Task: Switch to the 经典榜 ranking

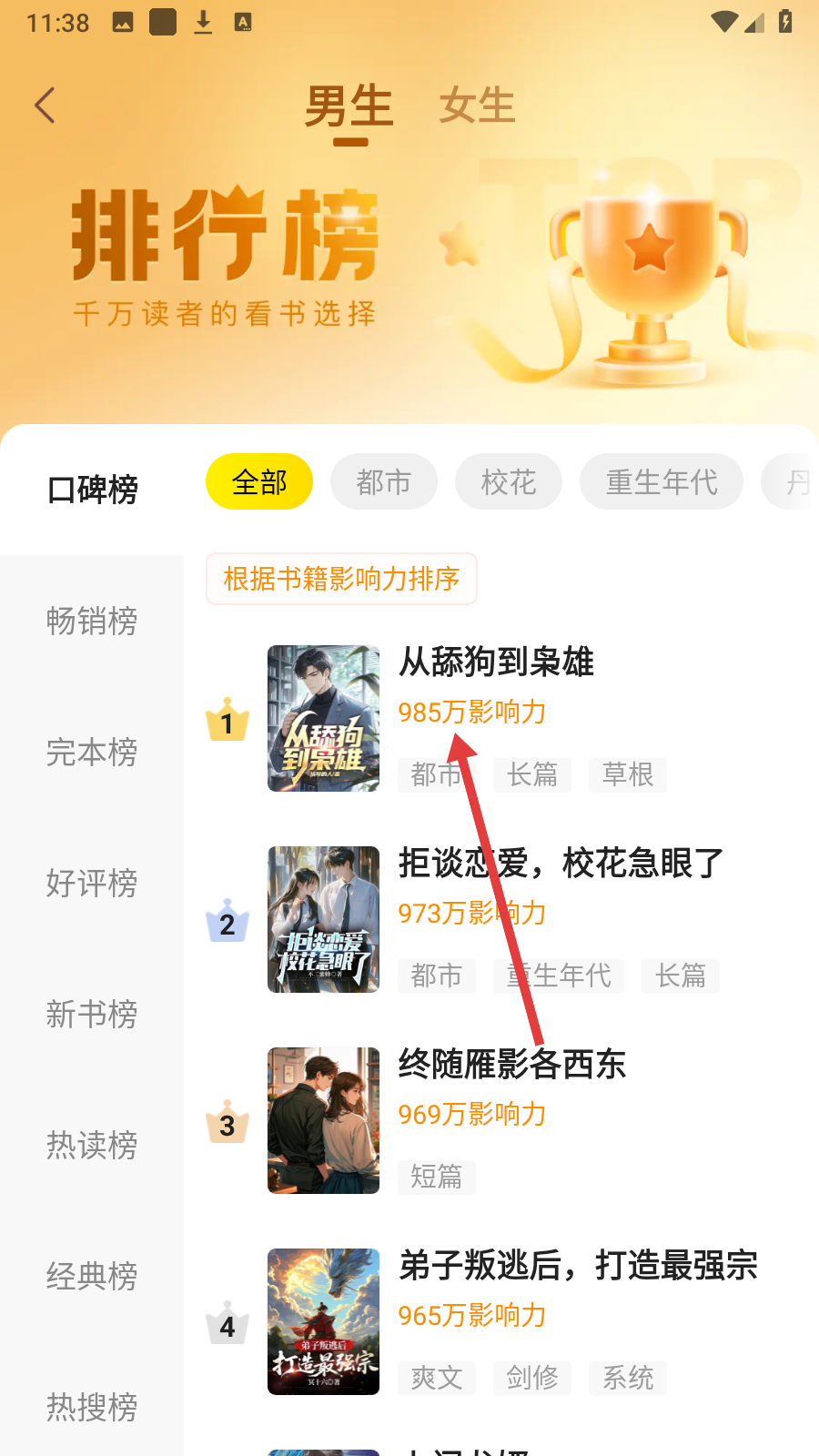Action: coord(92,1276)
